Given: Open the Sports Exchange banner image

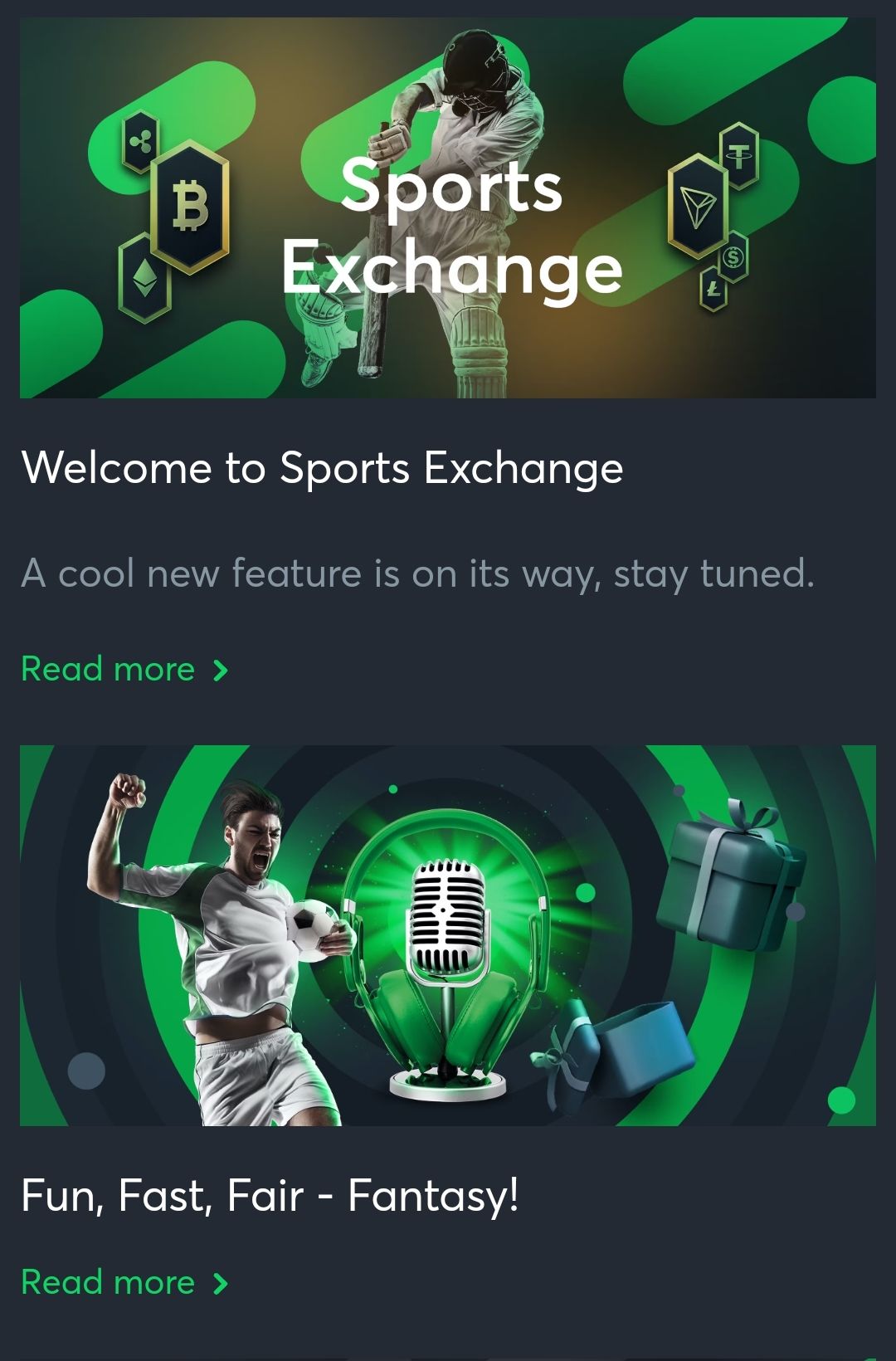Looking at the screenshot, I should click(x=448, y=208).
